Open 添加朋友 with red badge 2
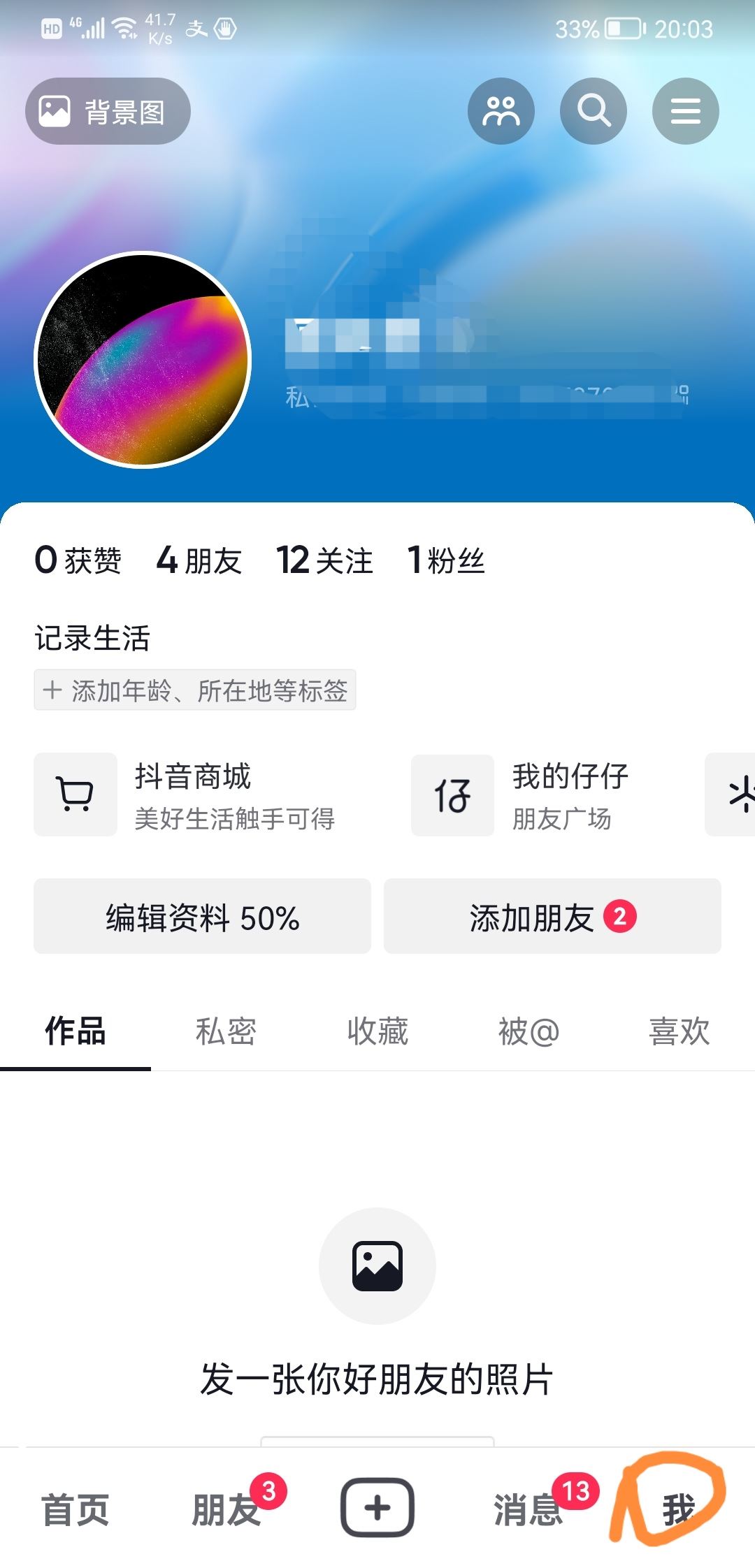755x1568 pixels. pos(552,916)
